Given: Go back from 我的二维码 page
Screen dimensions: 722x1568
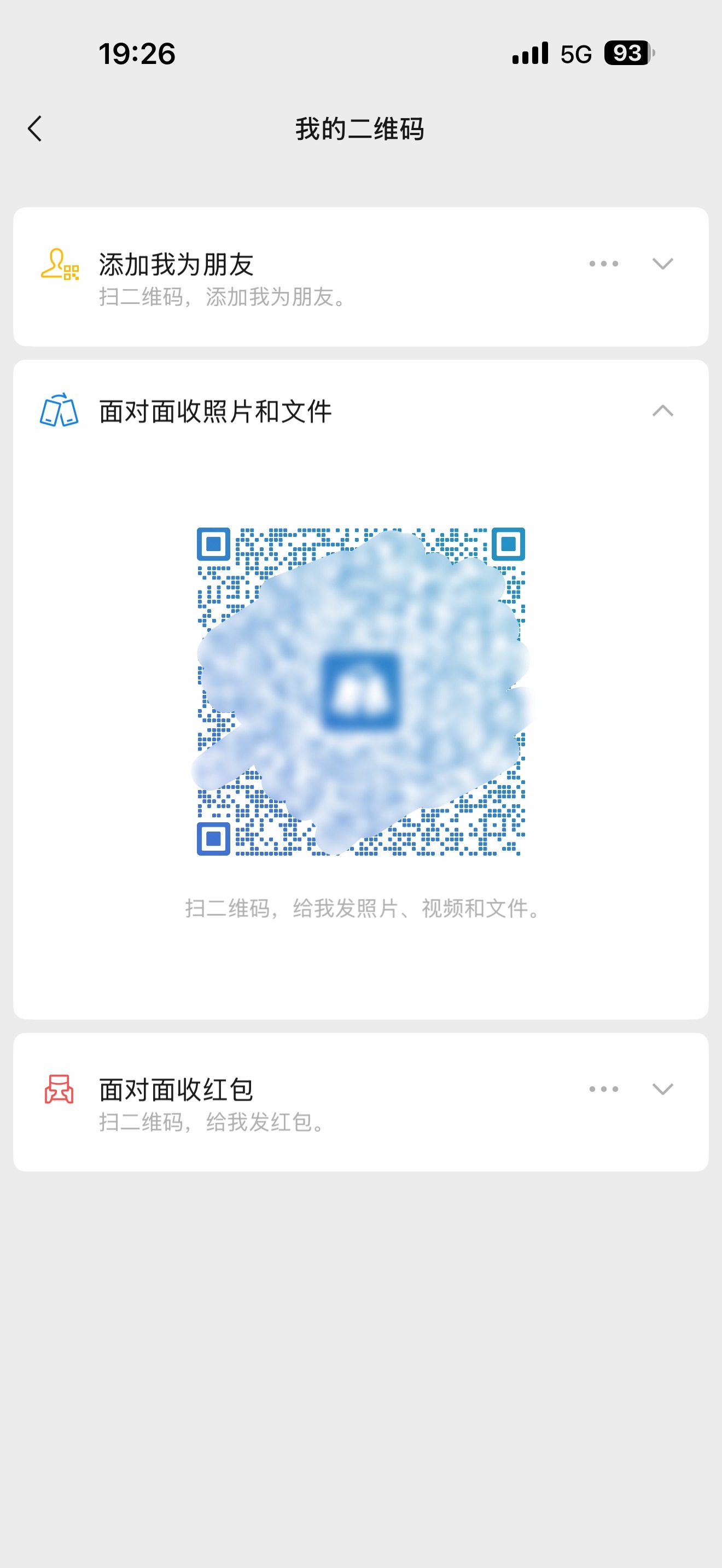Looking at the screenshot, I should (x=36, y=129).
